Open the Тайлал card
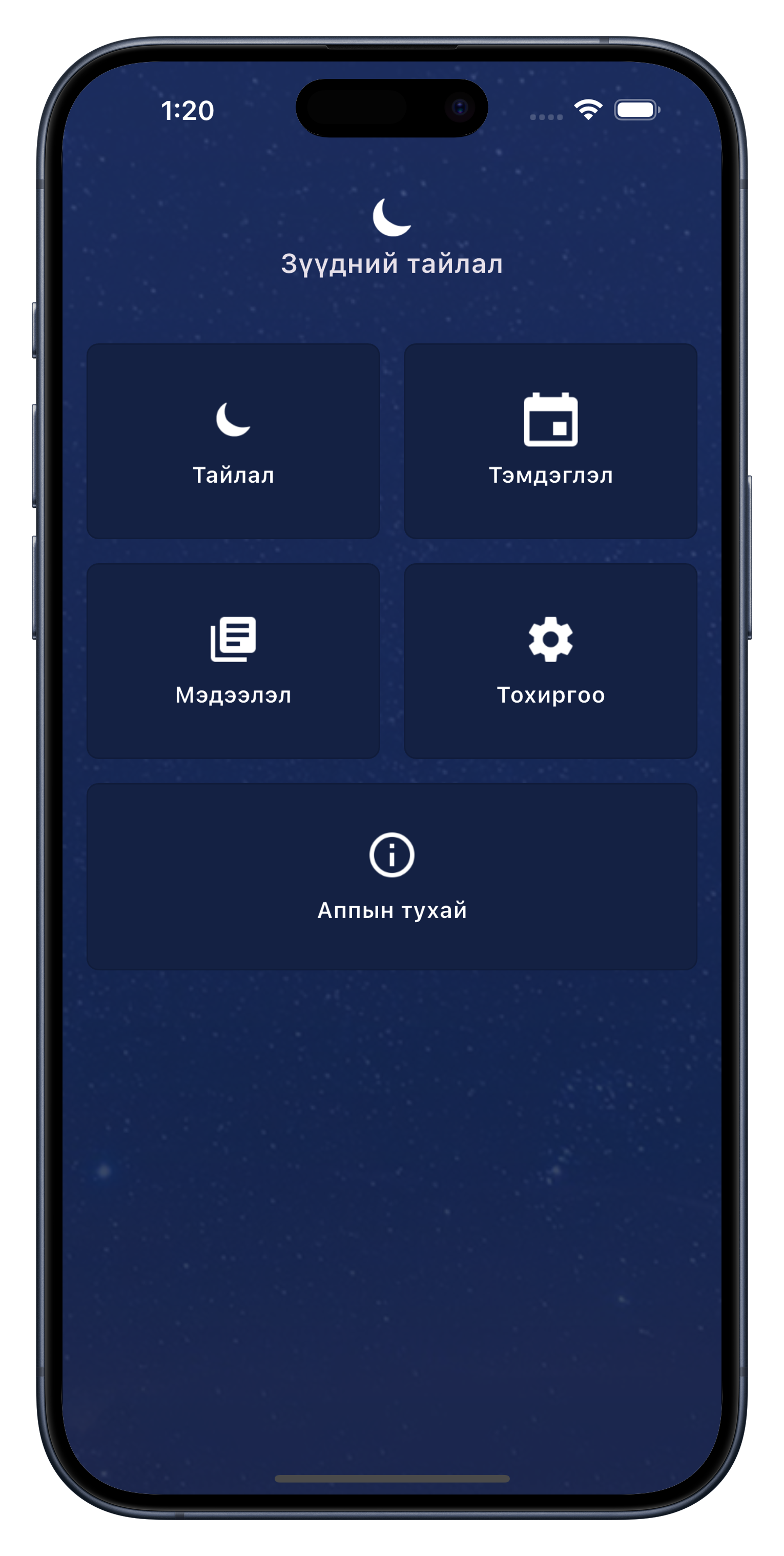Image resolution: width=784 pixels, height=1556 pixels. pyautogui.click(x=233, y=441)
